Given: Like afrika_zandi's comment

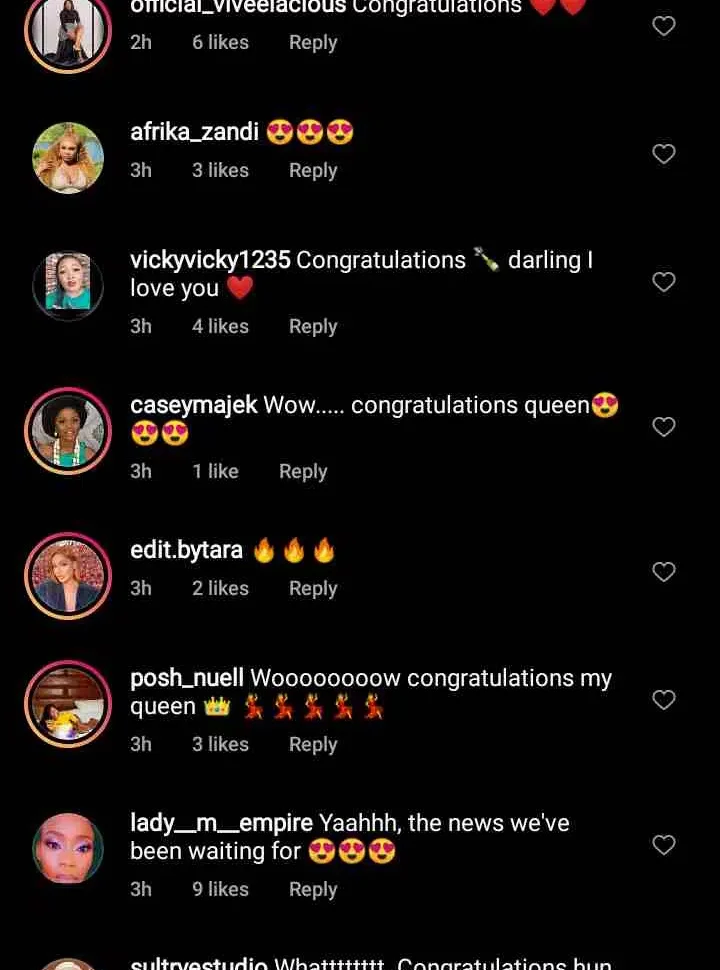Looking at the screenshot, I should [x=664, y=154].
